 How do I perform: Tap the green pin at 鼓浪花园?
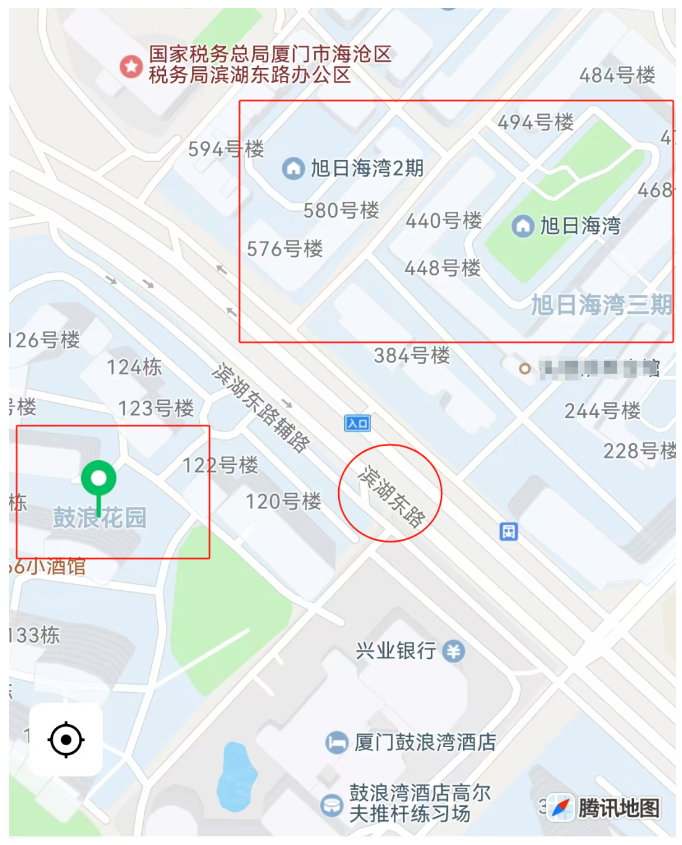click(98, 480)
